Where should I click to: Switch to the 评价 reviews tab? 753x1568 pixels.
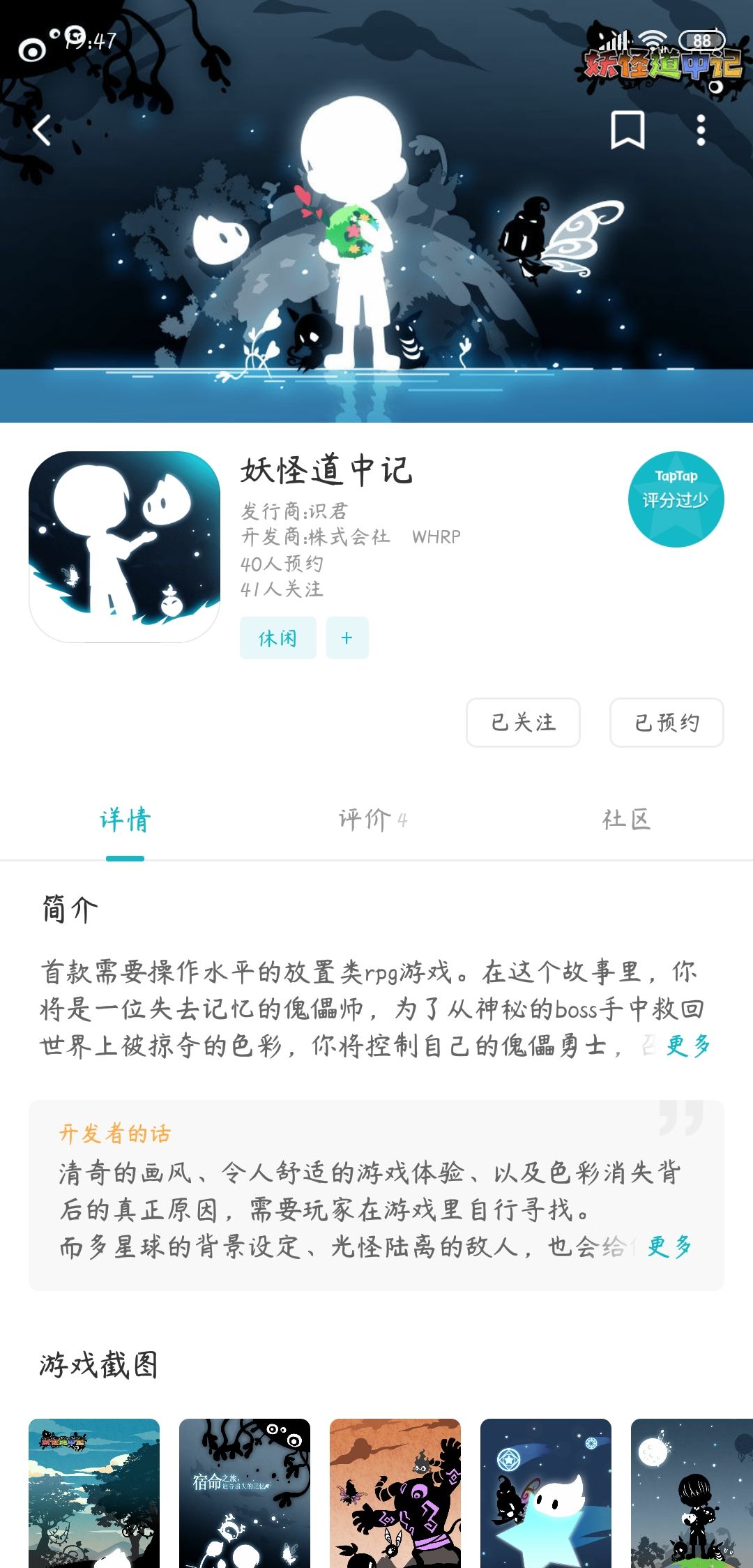click(x=370, y=820)
